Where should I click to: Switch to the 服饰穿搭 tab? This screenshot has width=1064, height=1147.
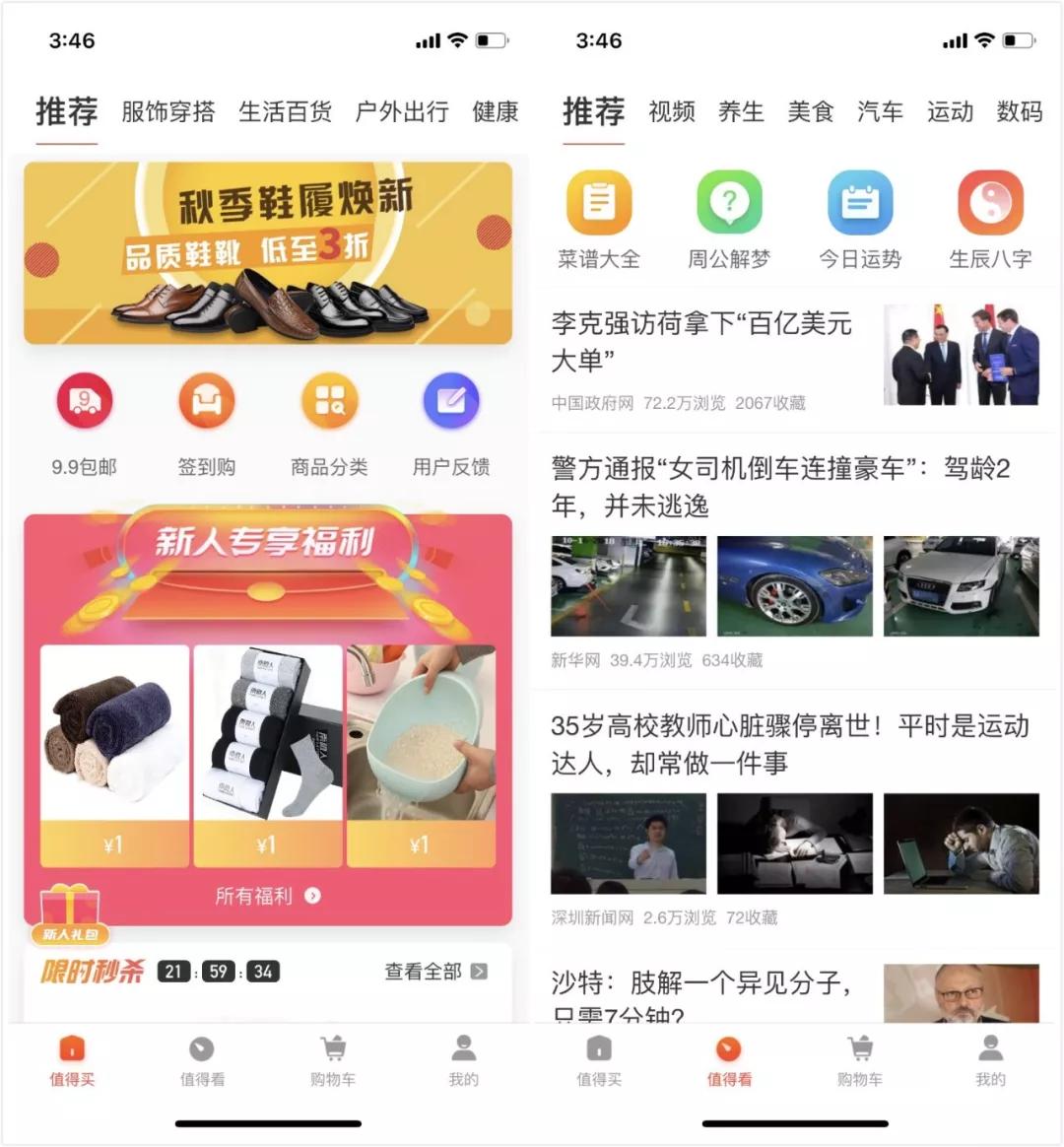[x=168, y=112]
